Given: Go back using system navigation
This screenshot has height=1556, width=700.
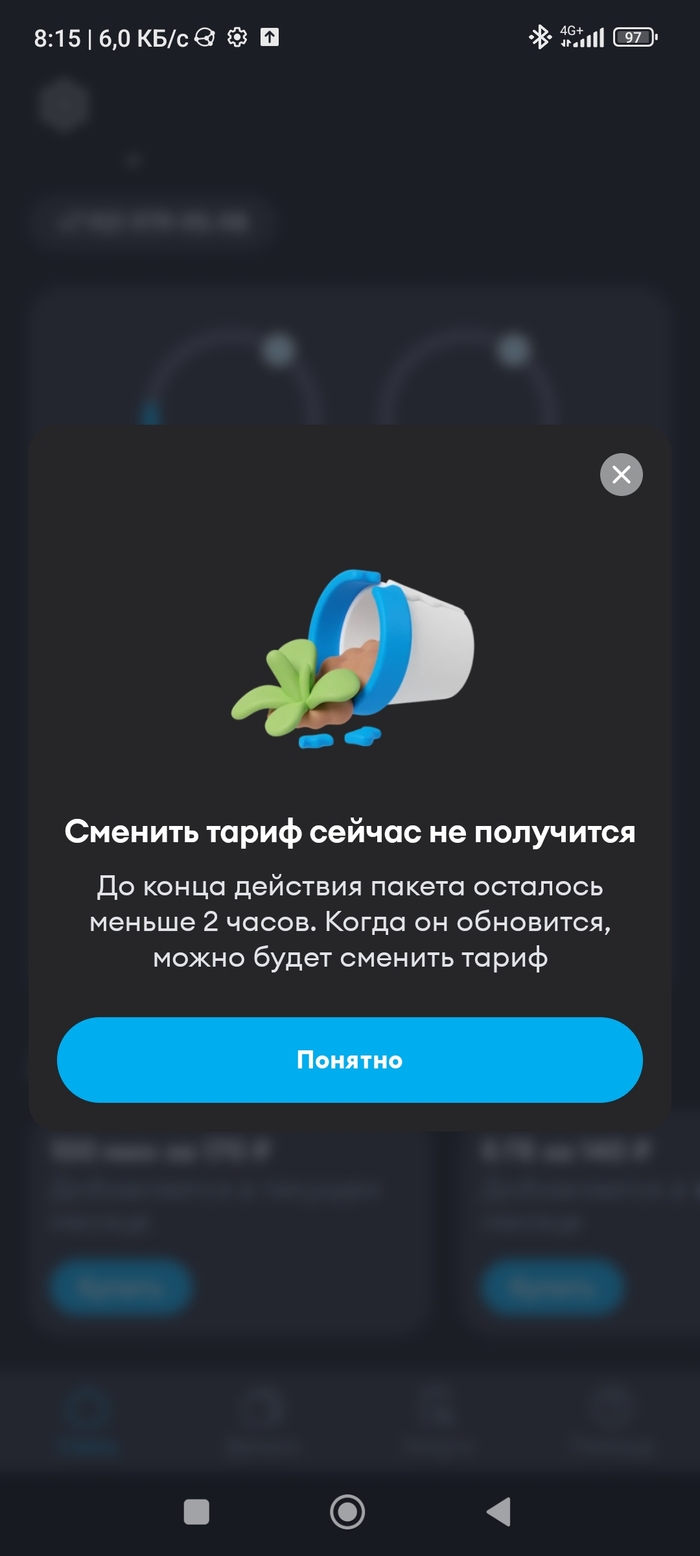Looking at the screenshot, I should point(498,1511).
